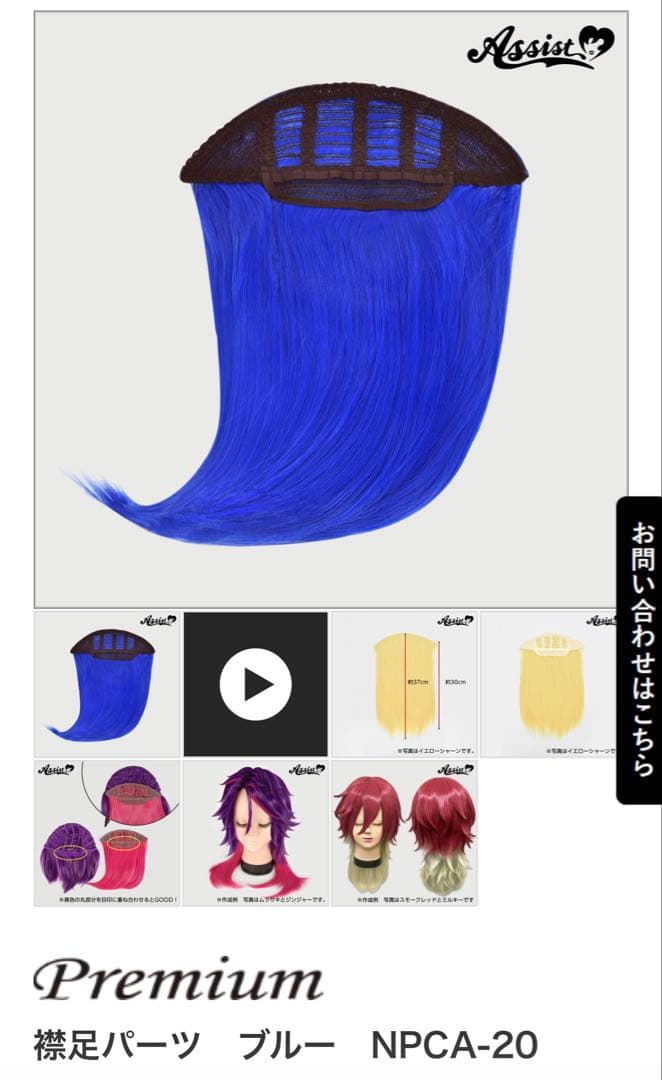Viewport: 662px width, 1080px height.
Task: View the yellow wig size measurement thumbnail
Action: click(404, 684)
